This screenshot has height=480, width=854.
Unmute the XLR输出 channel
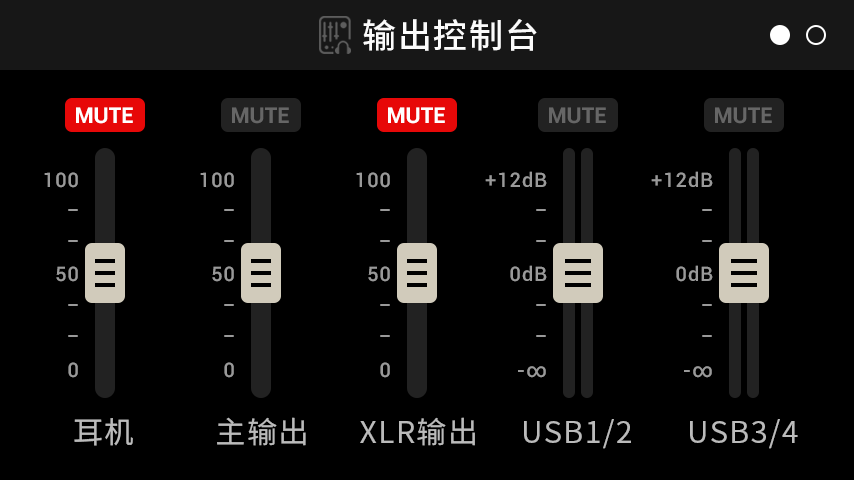pos(417,115)
